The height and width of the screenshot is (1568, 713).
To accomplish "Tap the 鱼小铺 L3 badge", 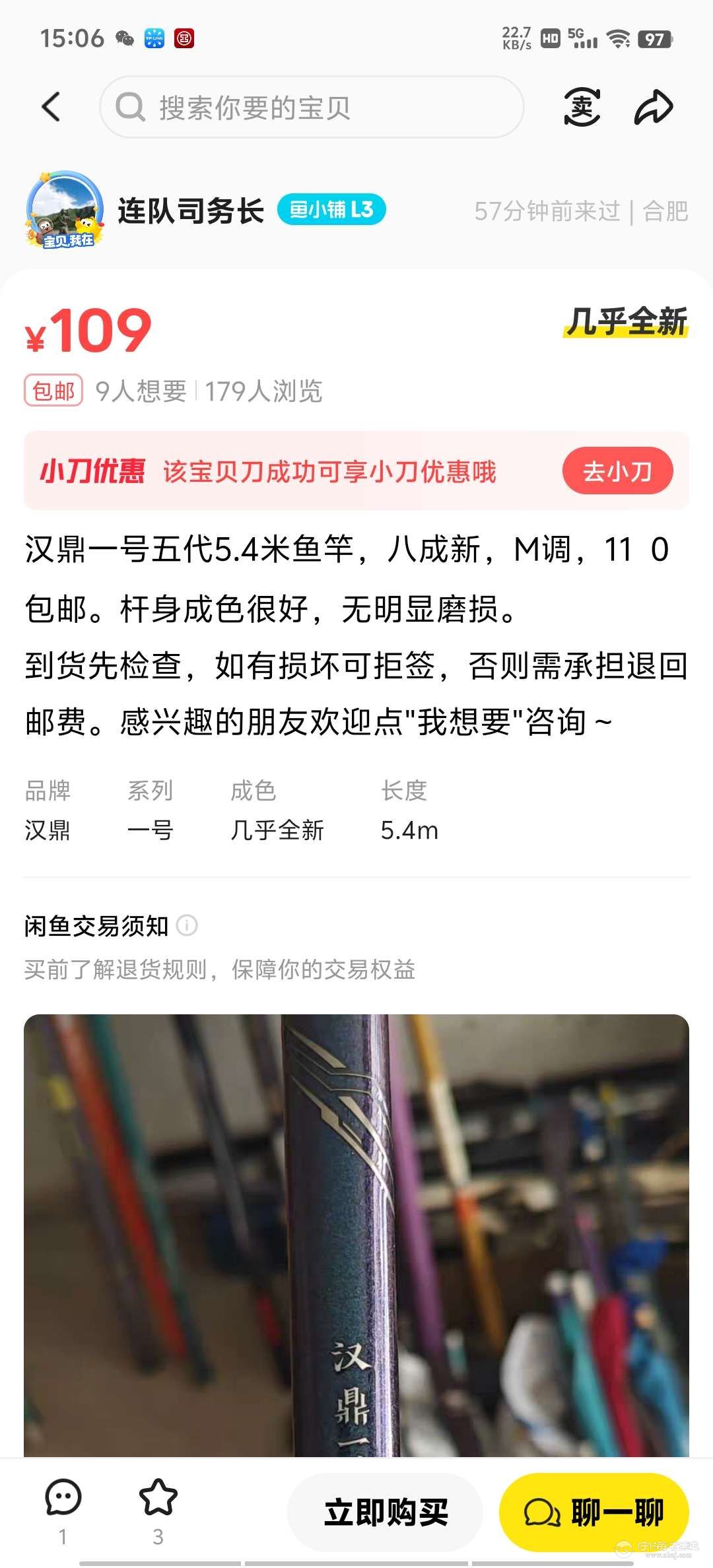I will coord(331,210).
